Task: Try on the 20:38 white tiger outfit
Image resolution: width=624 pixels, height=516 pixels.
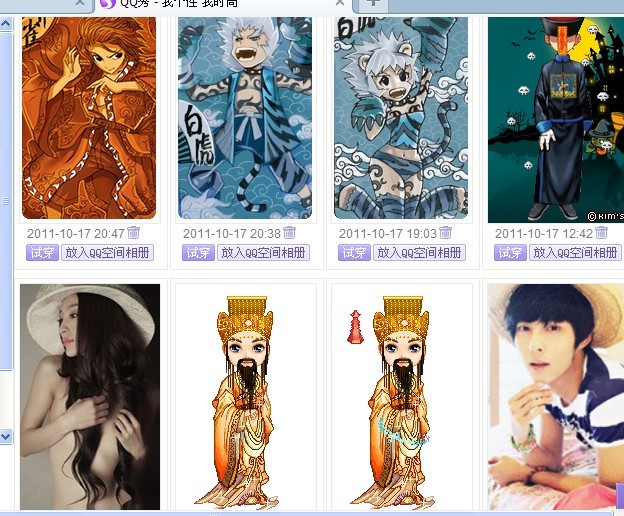Action: 198,253
